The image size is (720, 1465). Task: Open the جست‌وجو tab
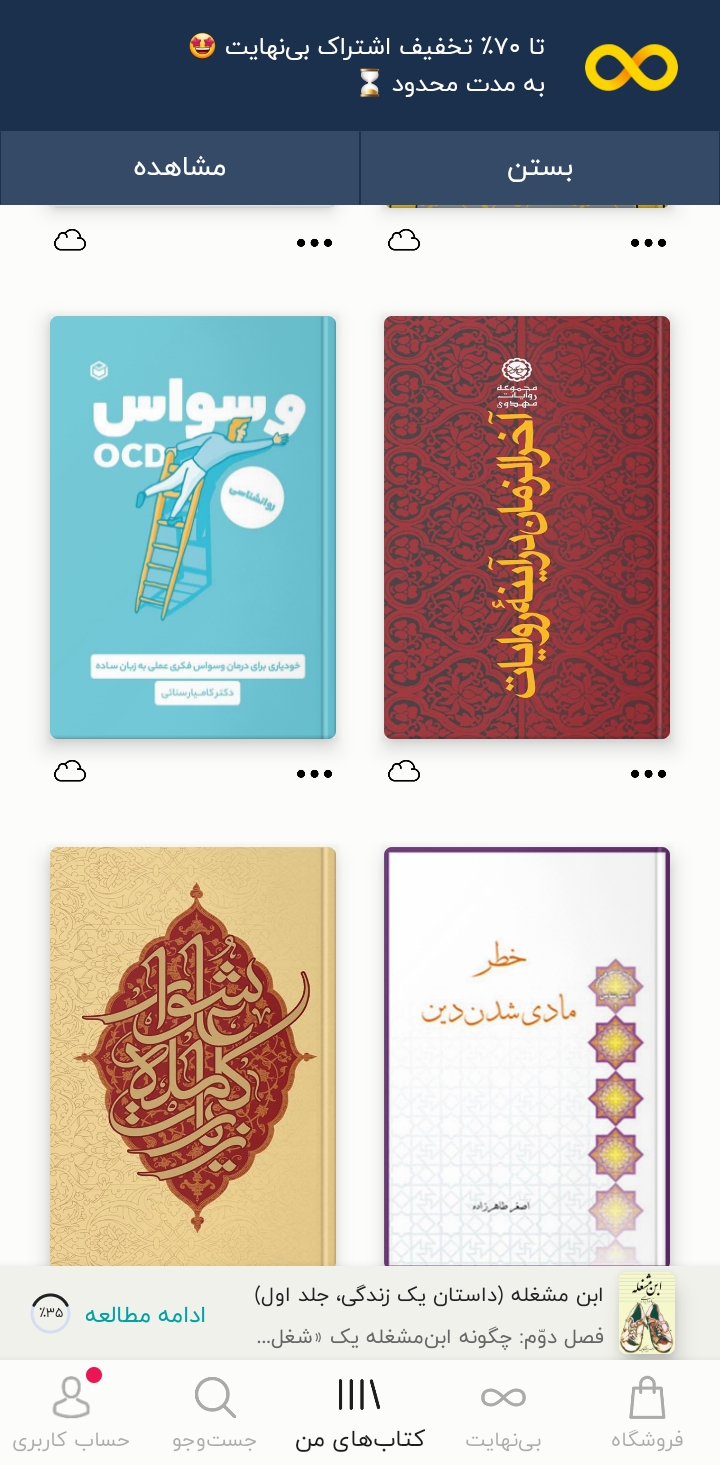pos(215,1412)
